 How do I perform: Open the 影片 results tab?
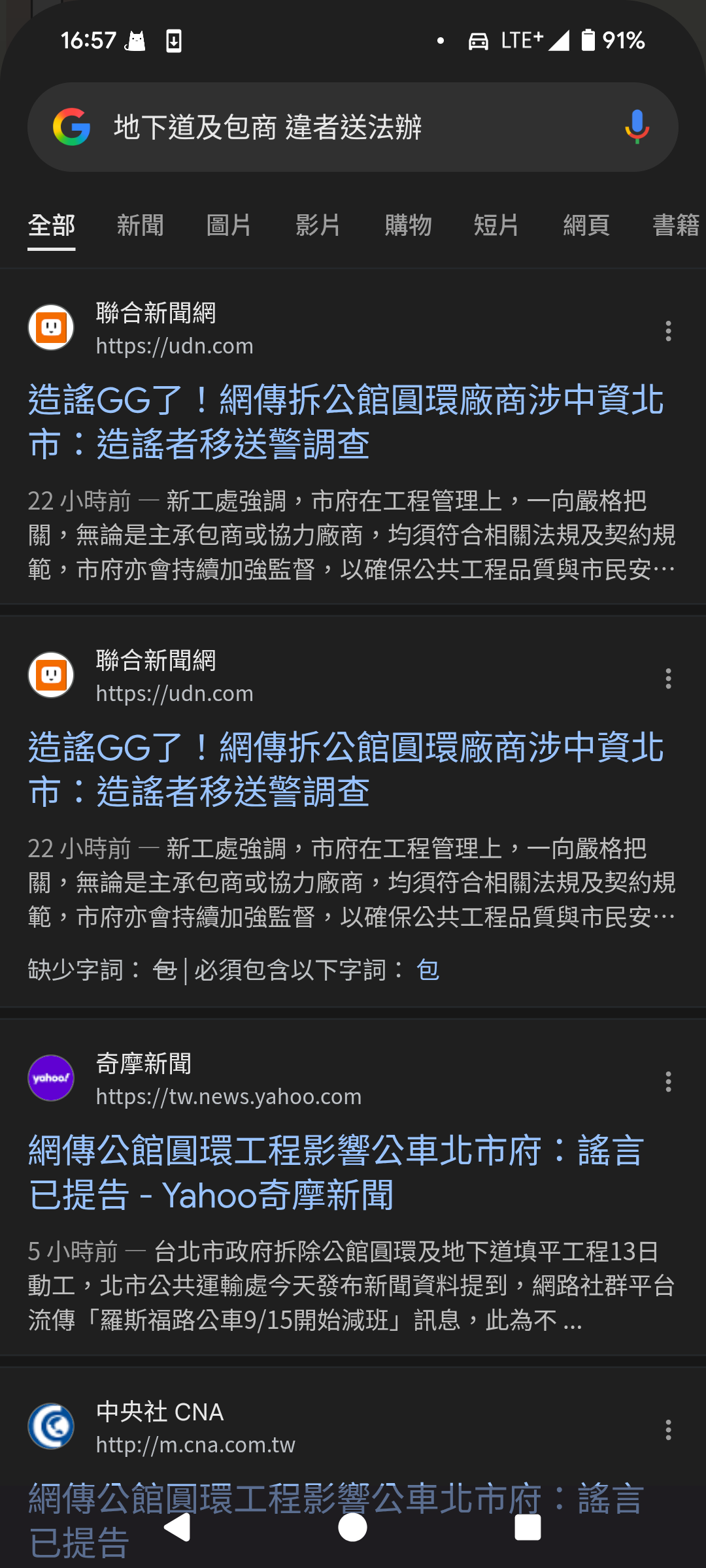point(318,225)
